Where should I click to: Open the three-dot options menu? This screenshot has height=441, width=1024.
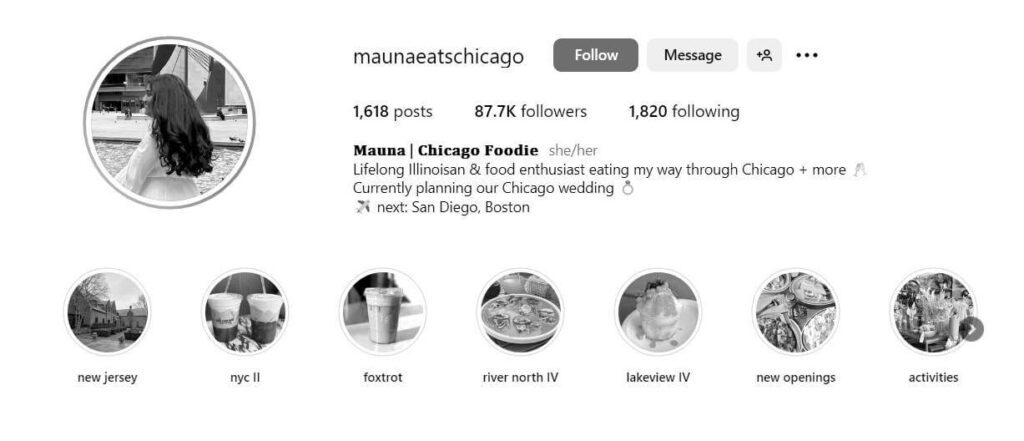click(x=807, y=55)
